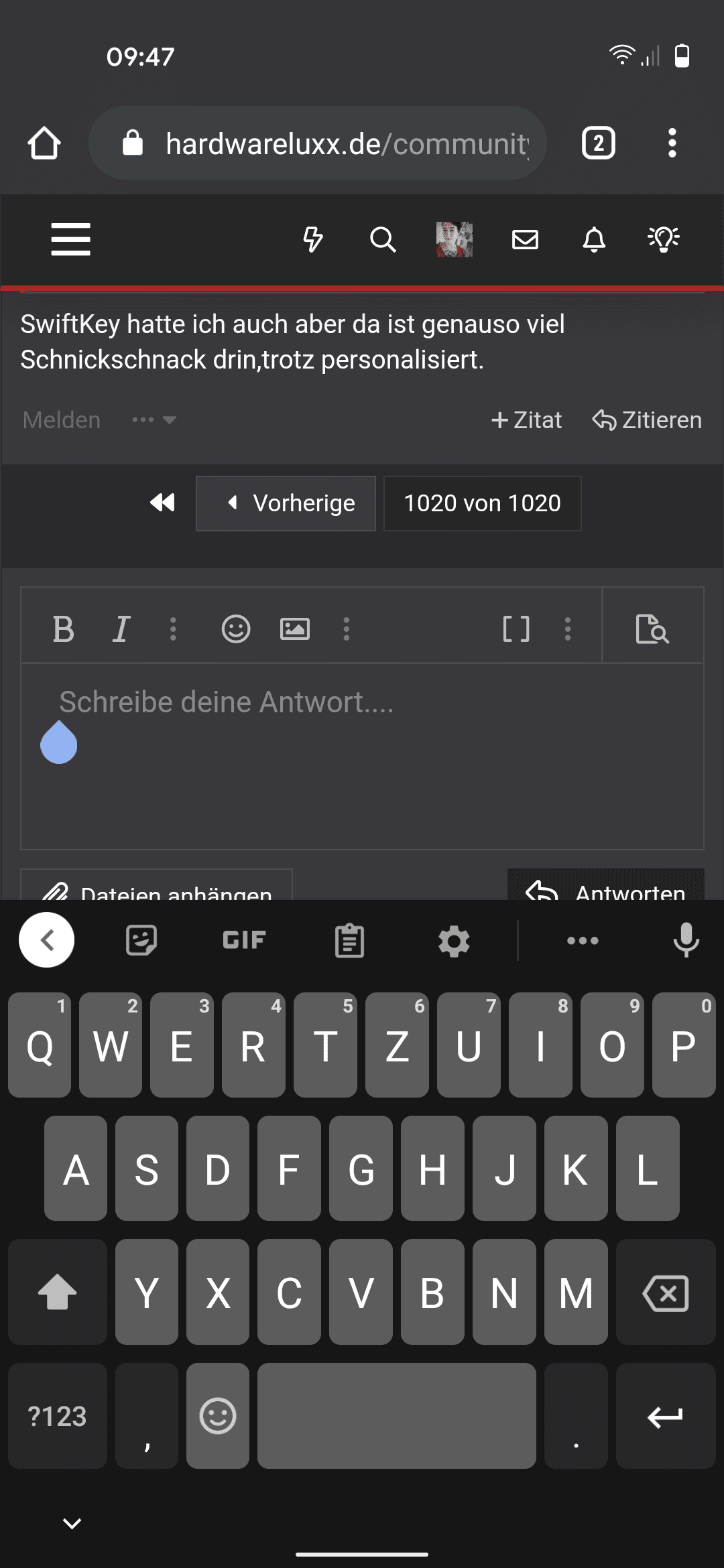Report the post via Melden
Viewport: 724px width, 1568px height.
pyautogui.click(x=62, y=420)
